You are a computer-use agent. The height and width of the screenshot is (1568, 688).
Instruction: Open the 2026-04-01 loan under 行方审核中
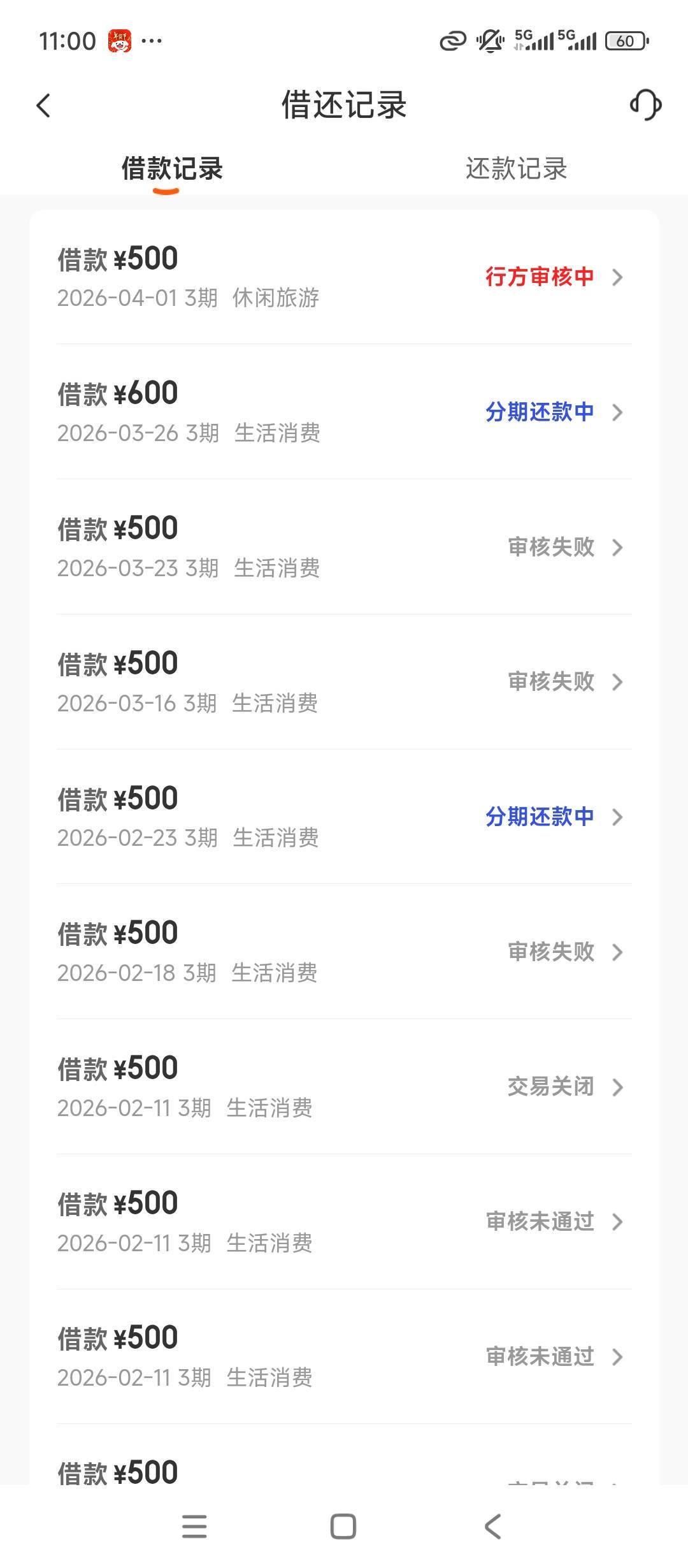[x=344, y=277]
